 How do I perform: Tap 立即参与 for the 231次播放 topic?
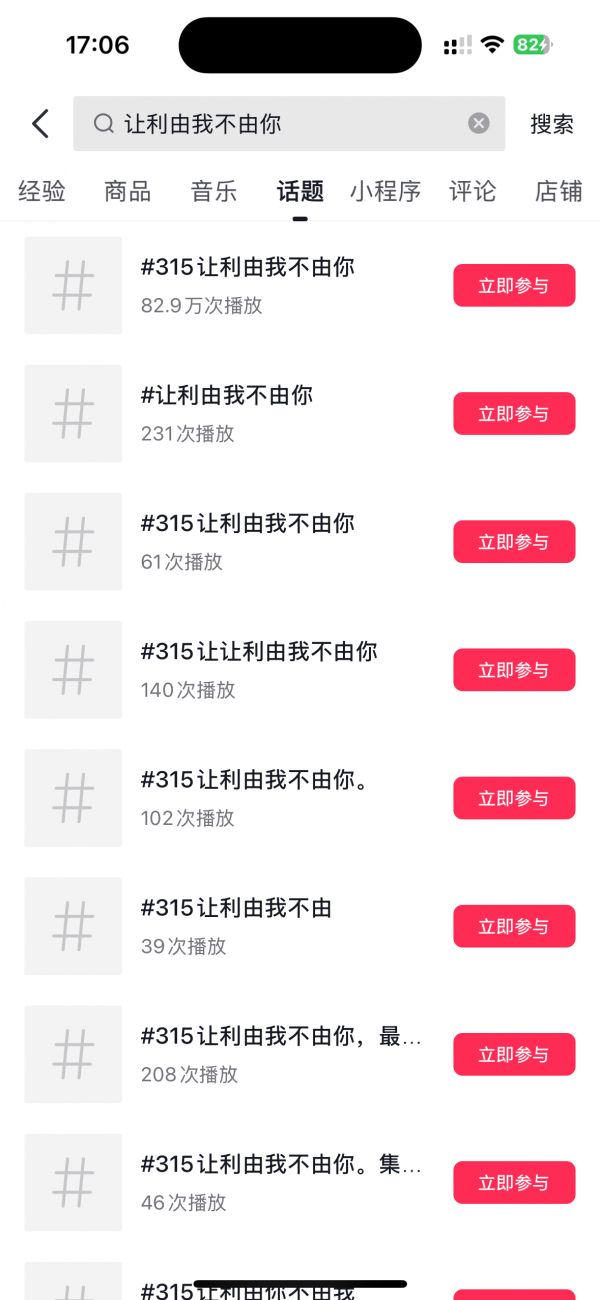point(514,413)
